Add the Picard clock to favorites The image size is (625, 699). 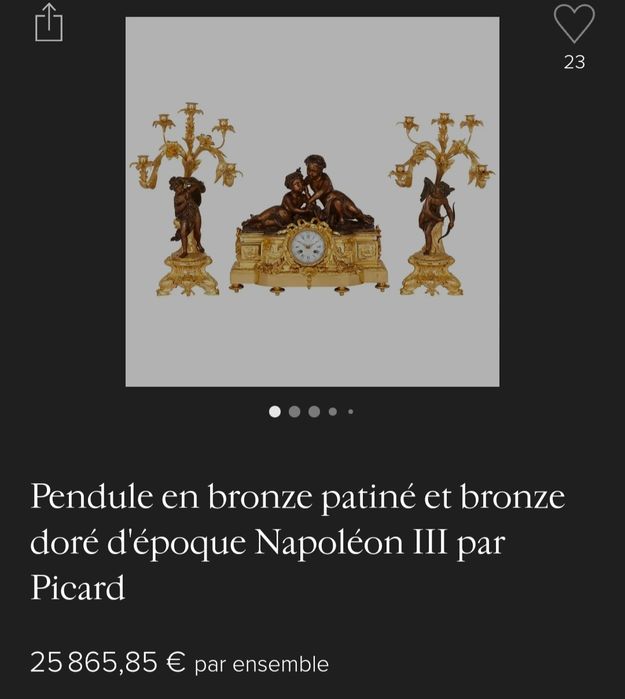(x=574, y=24)
